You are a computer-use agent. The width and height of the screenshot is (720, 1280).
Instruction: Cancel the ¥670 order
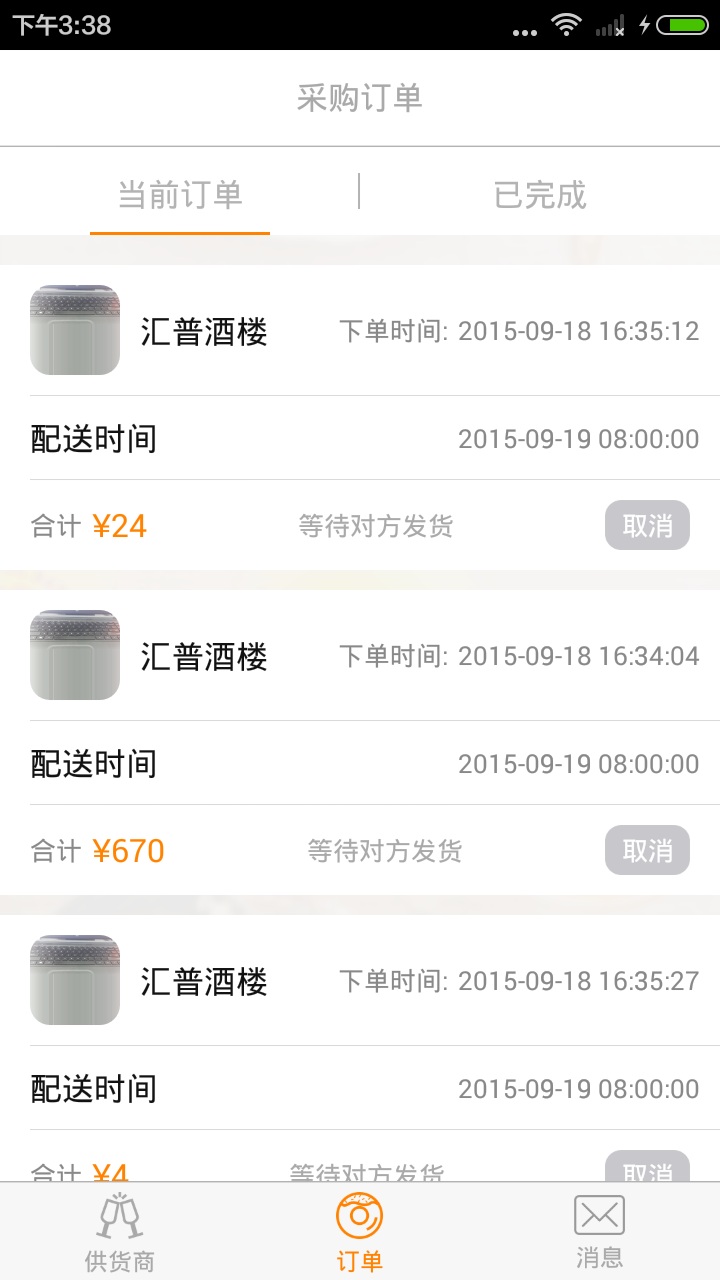(x=647, y=850)
